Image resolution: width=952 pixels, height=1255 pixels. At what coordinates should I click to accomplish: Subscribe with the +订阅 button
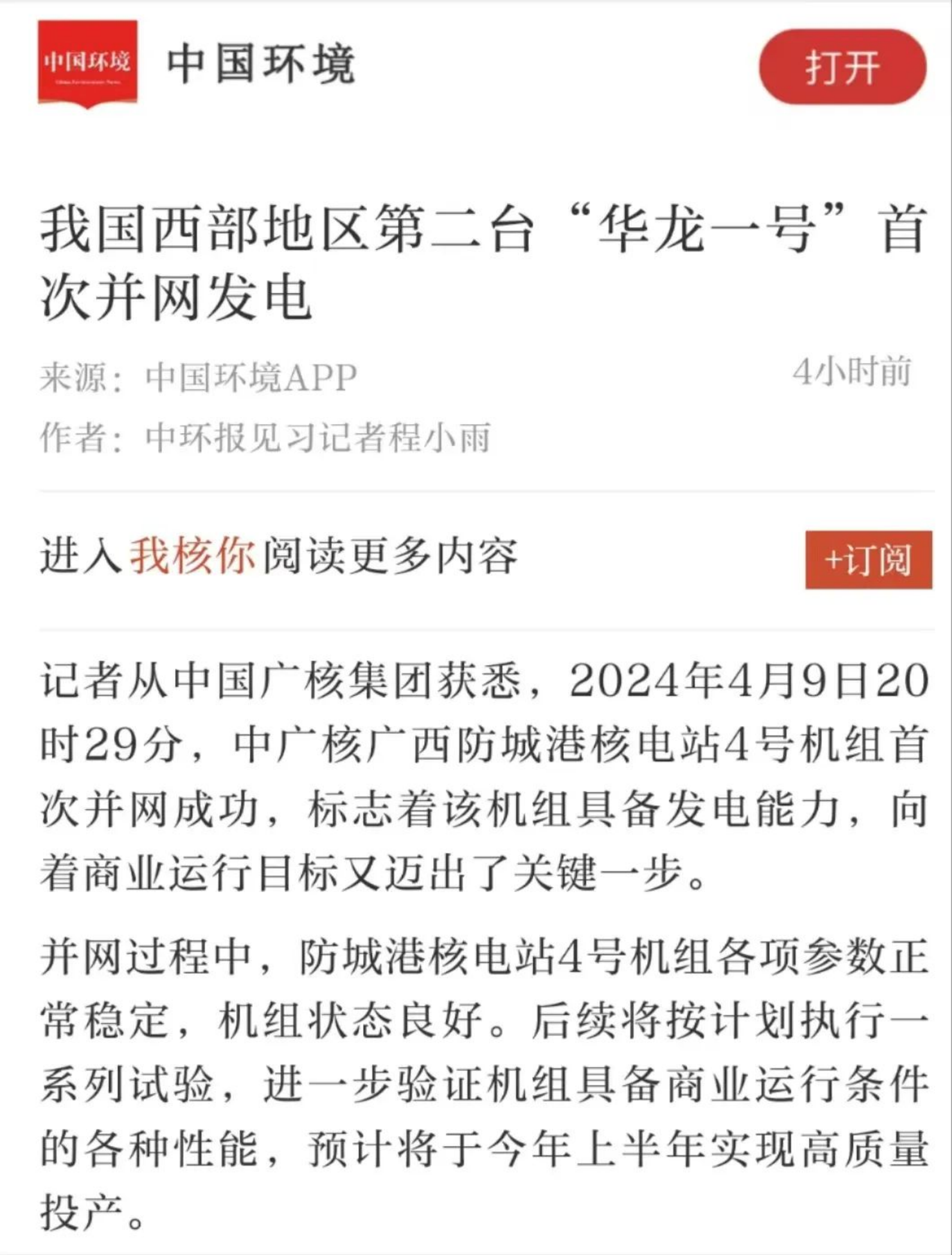click(868, 560)
